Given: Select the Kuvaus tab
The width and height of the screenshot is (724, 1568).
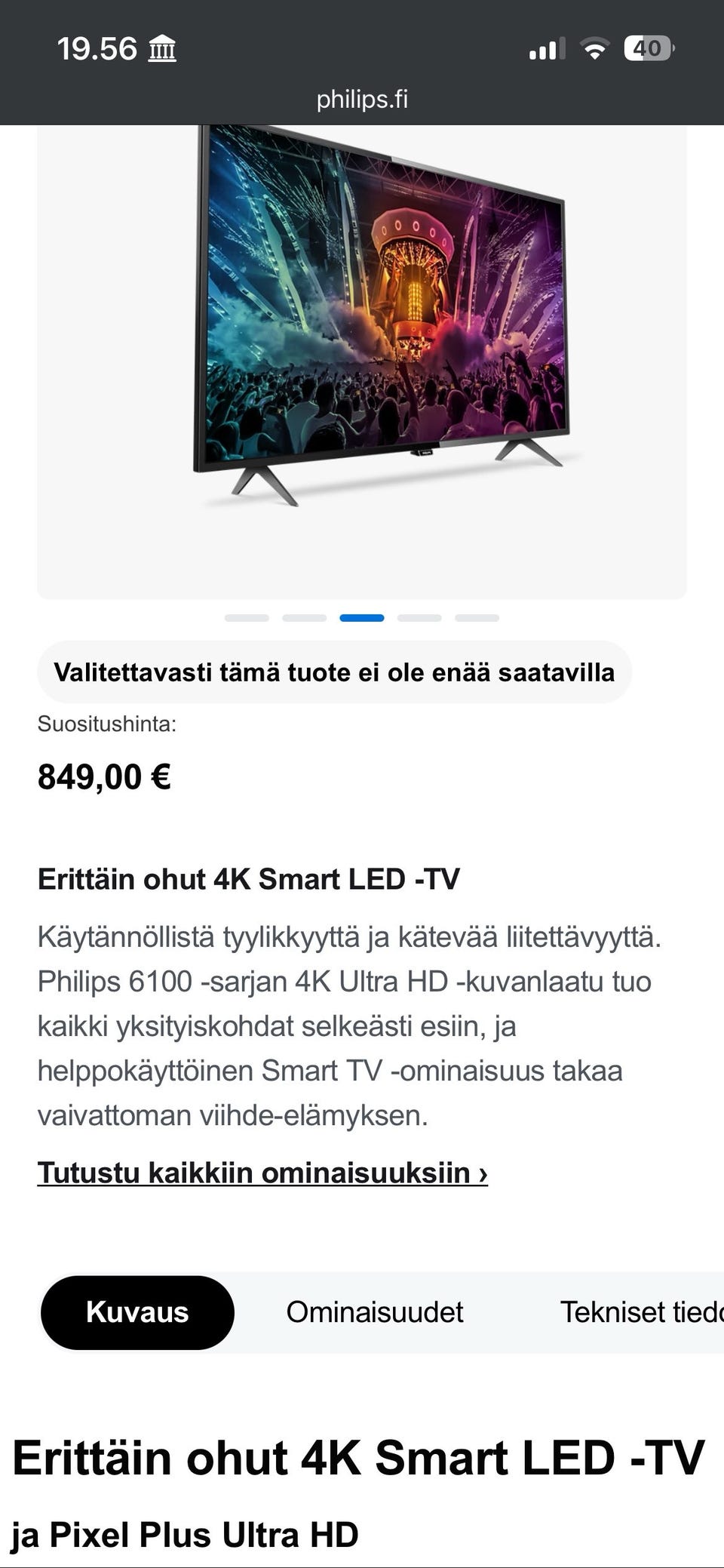Looking at the screenshot, I should [x=137, y=1312].
